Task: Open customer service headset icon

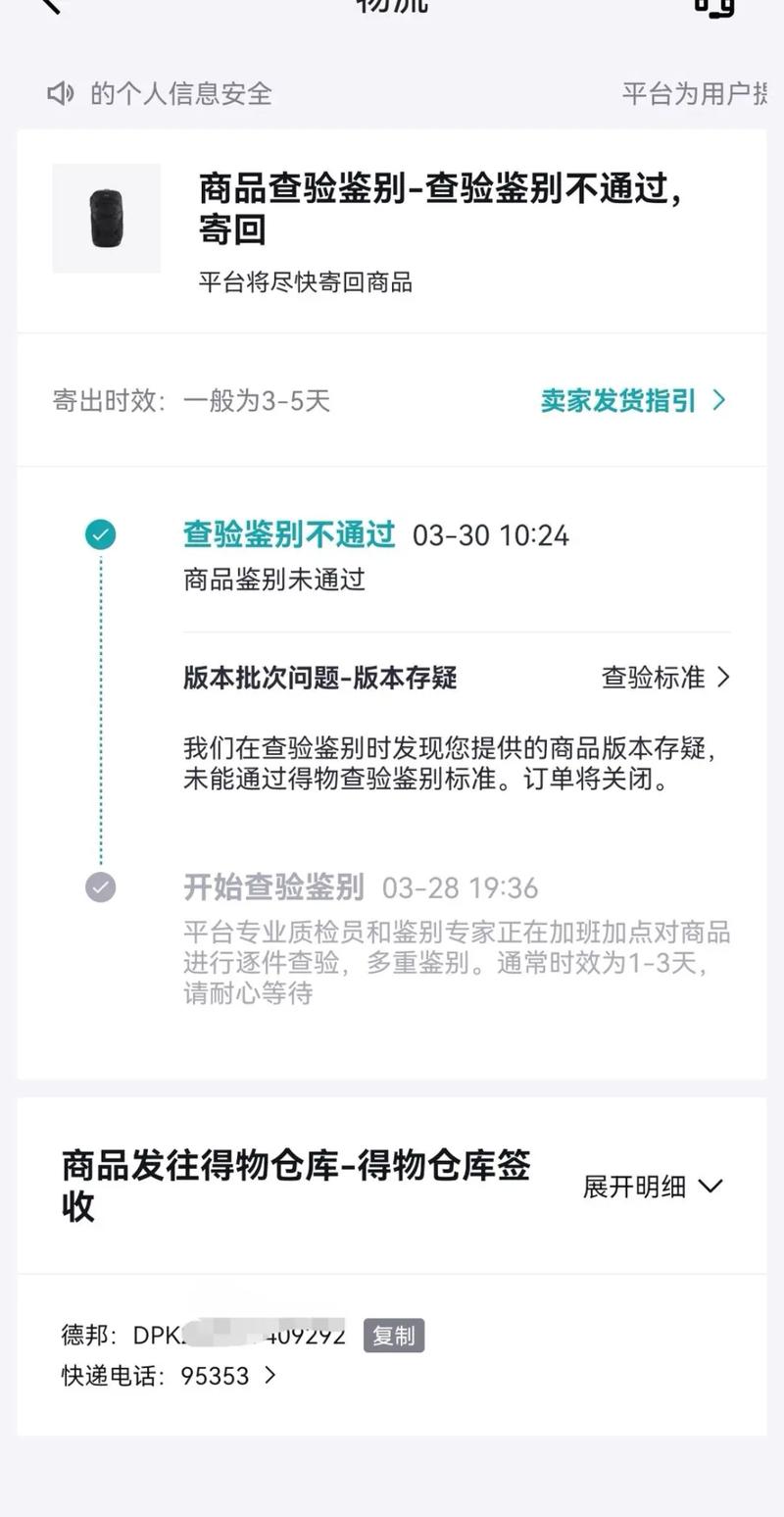Action: pos(714,6)
